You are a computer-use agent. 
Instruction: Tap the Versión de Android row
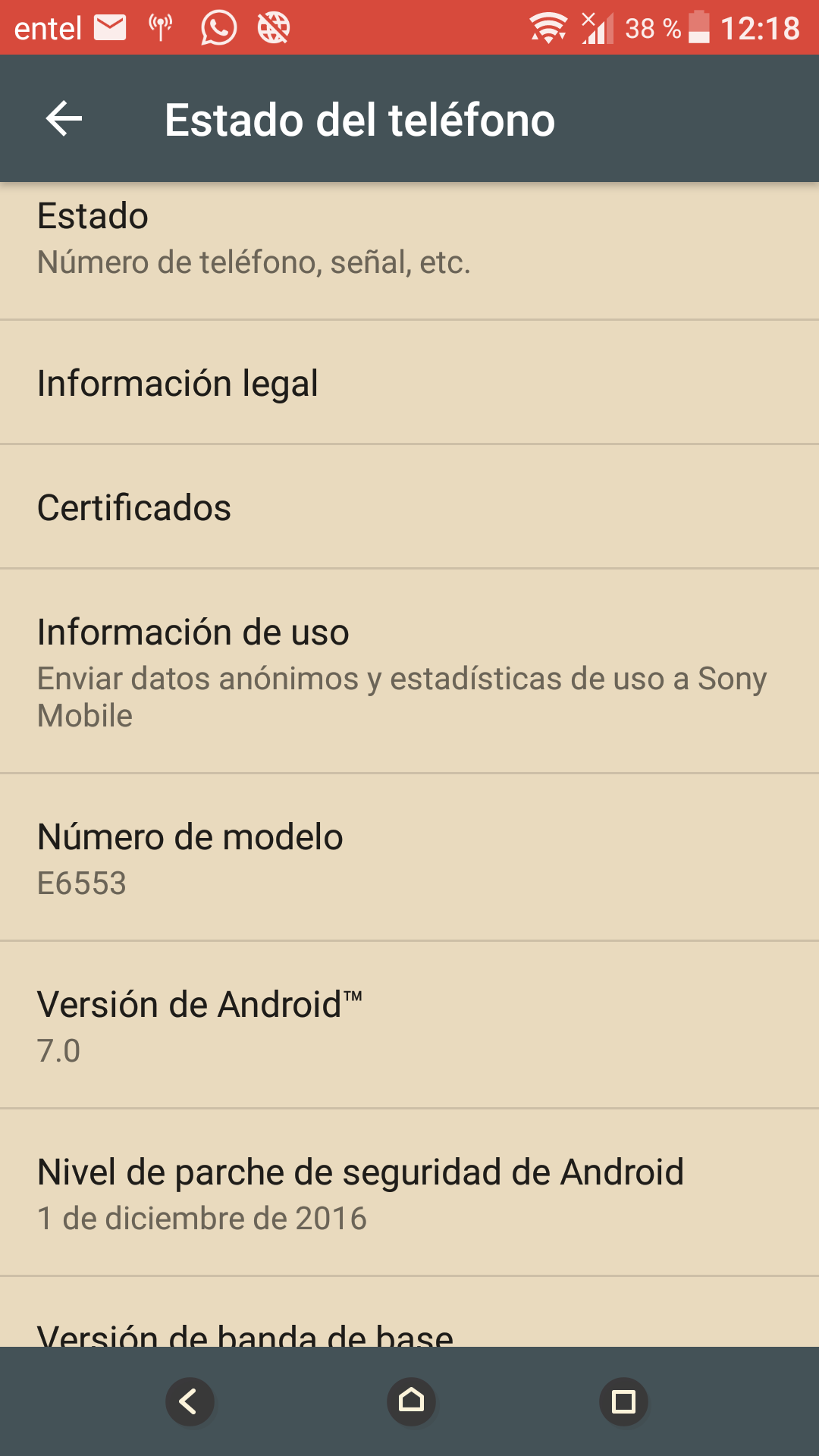click(409, 1026)
